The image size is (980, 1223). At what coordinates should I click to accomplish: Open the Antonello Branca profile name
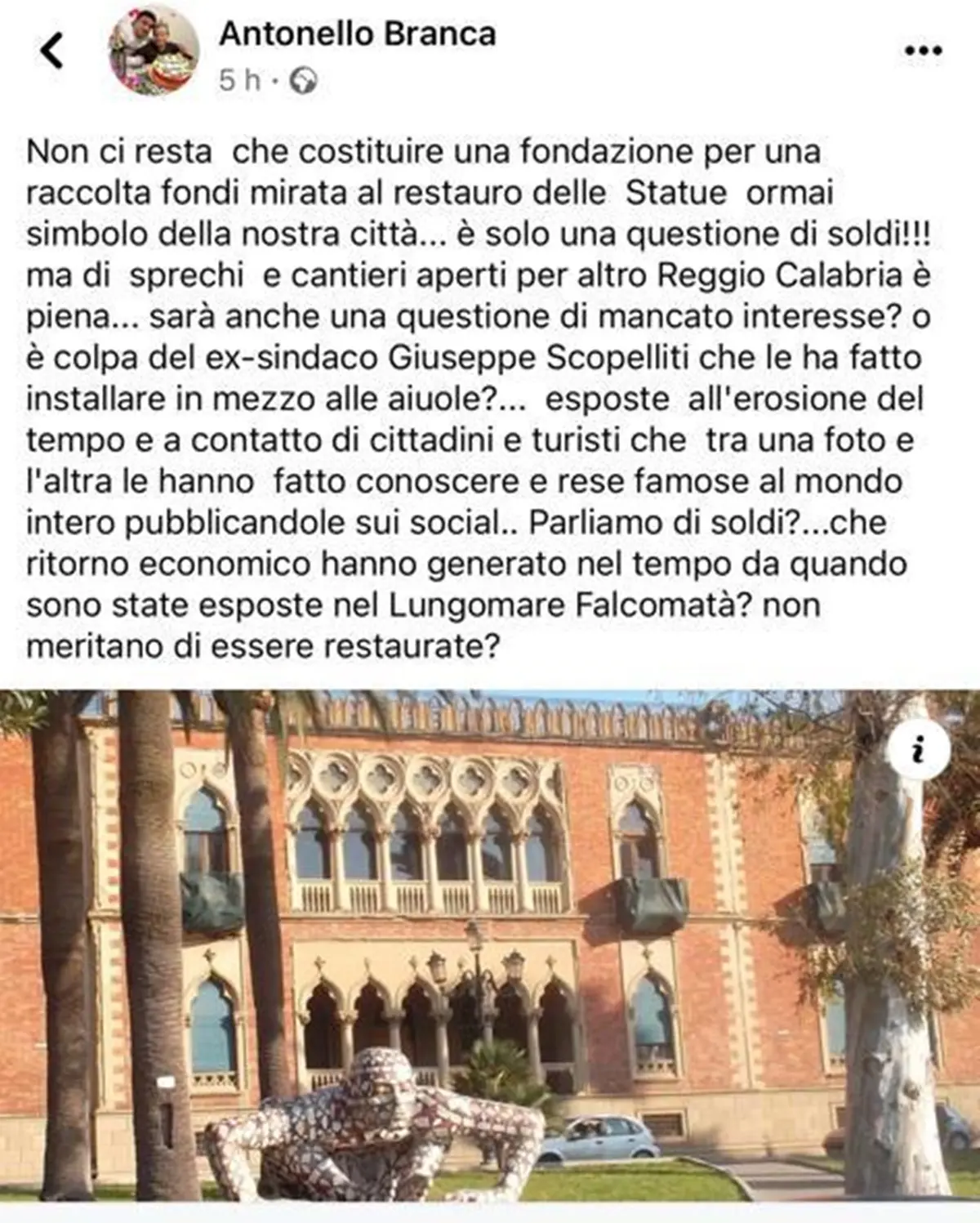click(x=357, y=33)
